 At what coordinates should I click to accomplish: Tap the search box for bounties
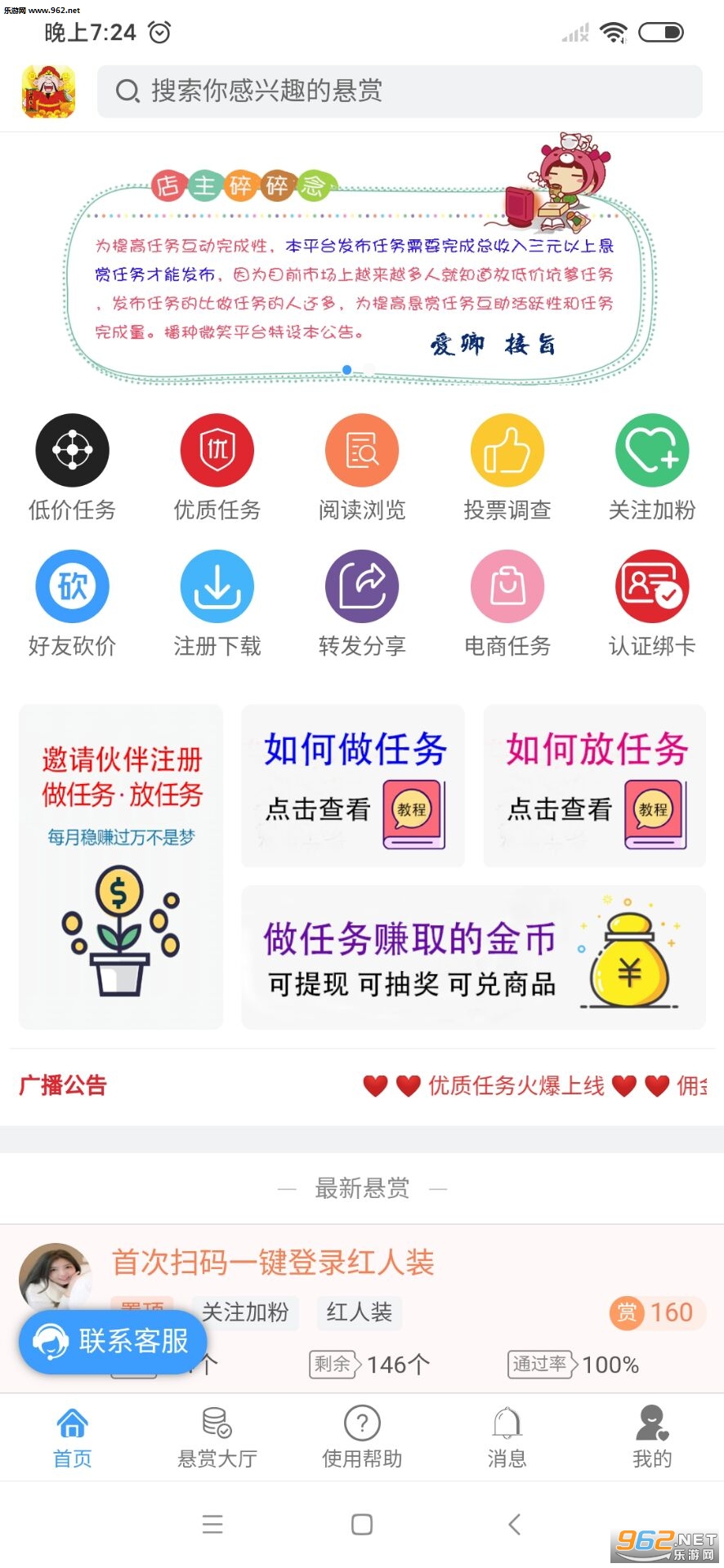[399, 91]
